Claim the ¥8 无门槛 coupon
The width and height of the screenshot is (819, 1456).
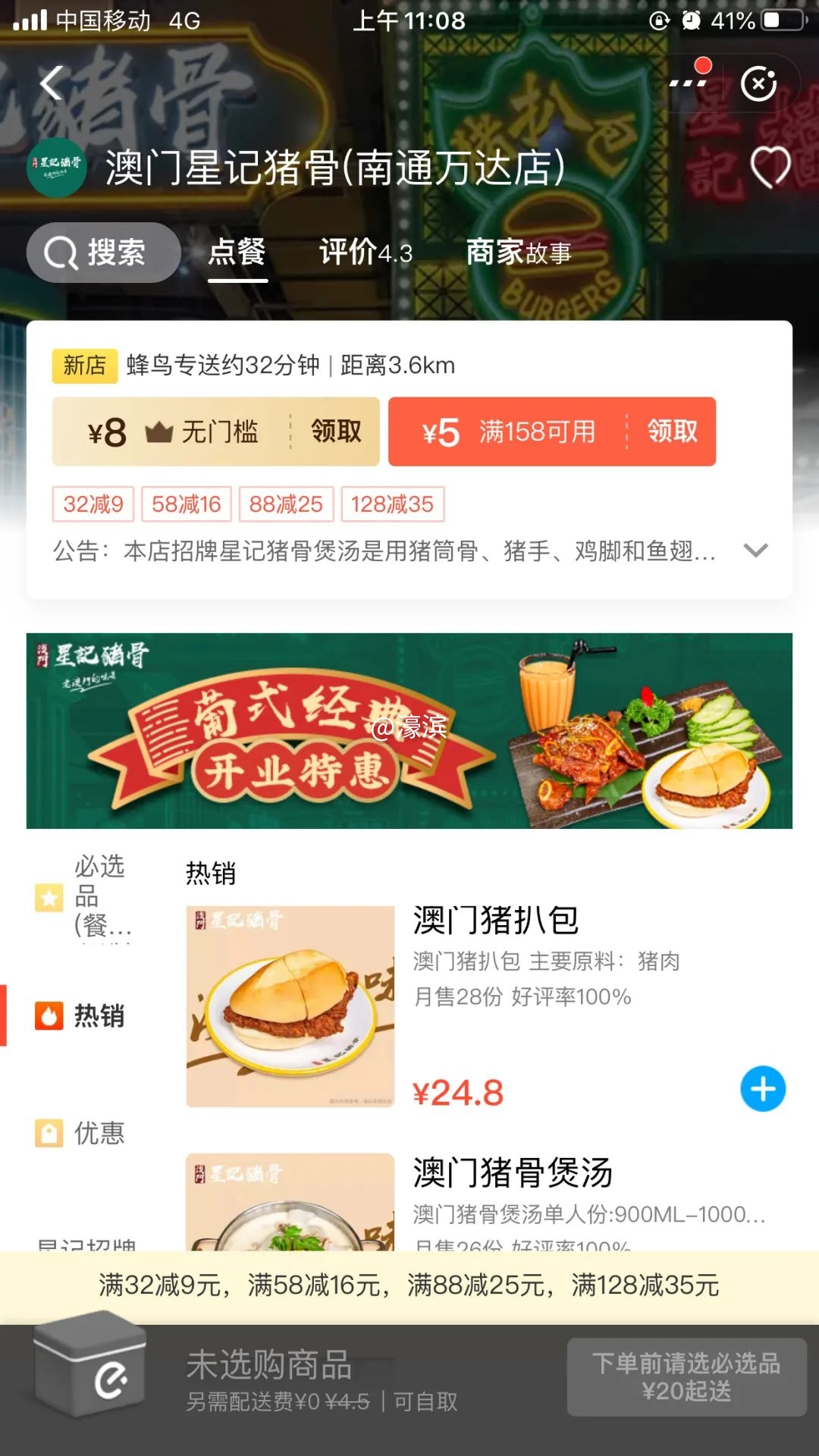click(x=336, y=431)
